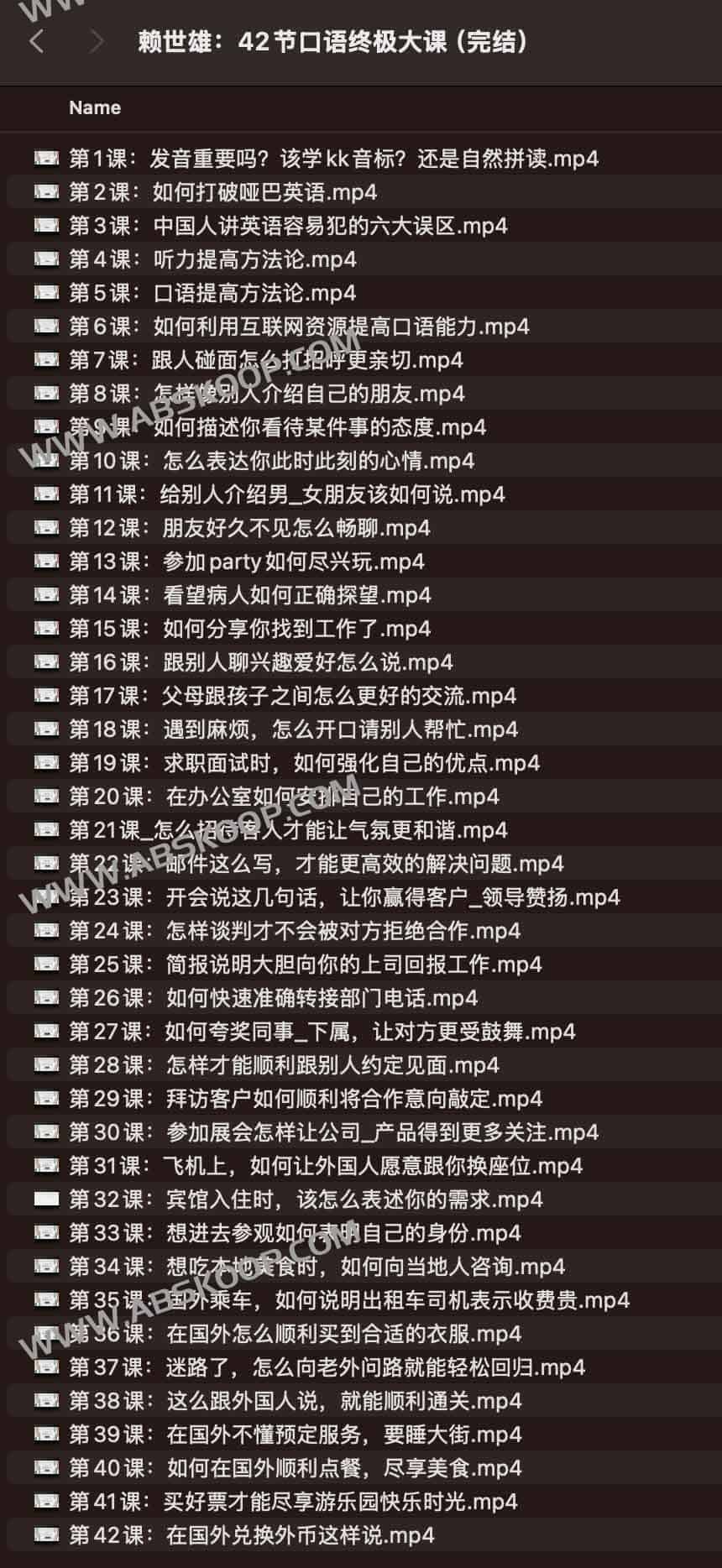This screenshot has height=1568, width=722.
Task: Go back to the previous folder
Action: click(x=36, y=40)
